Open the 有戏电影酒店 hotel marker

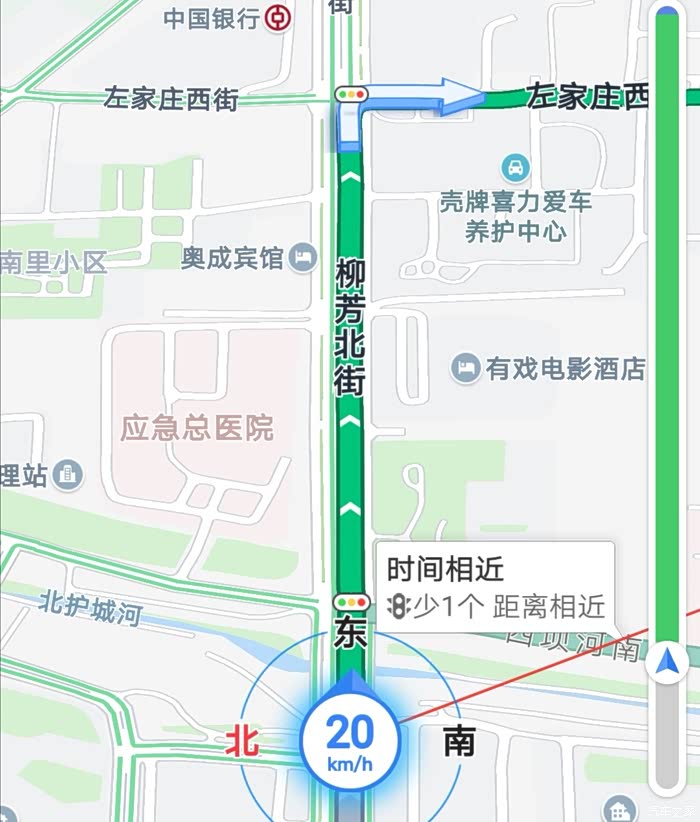(x=465, y=367)
